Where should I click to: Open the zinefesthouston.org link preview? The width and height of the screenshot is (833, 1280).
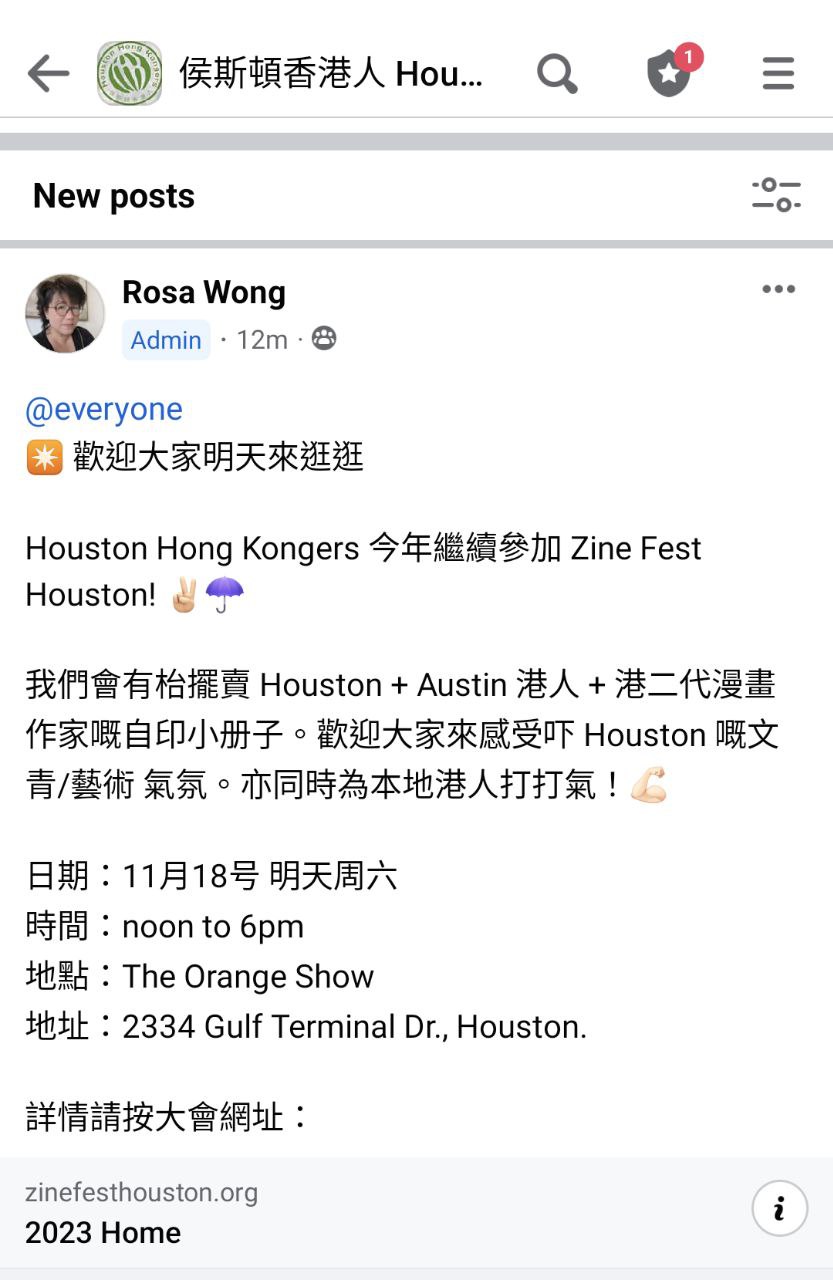point(300,1212)
